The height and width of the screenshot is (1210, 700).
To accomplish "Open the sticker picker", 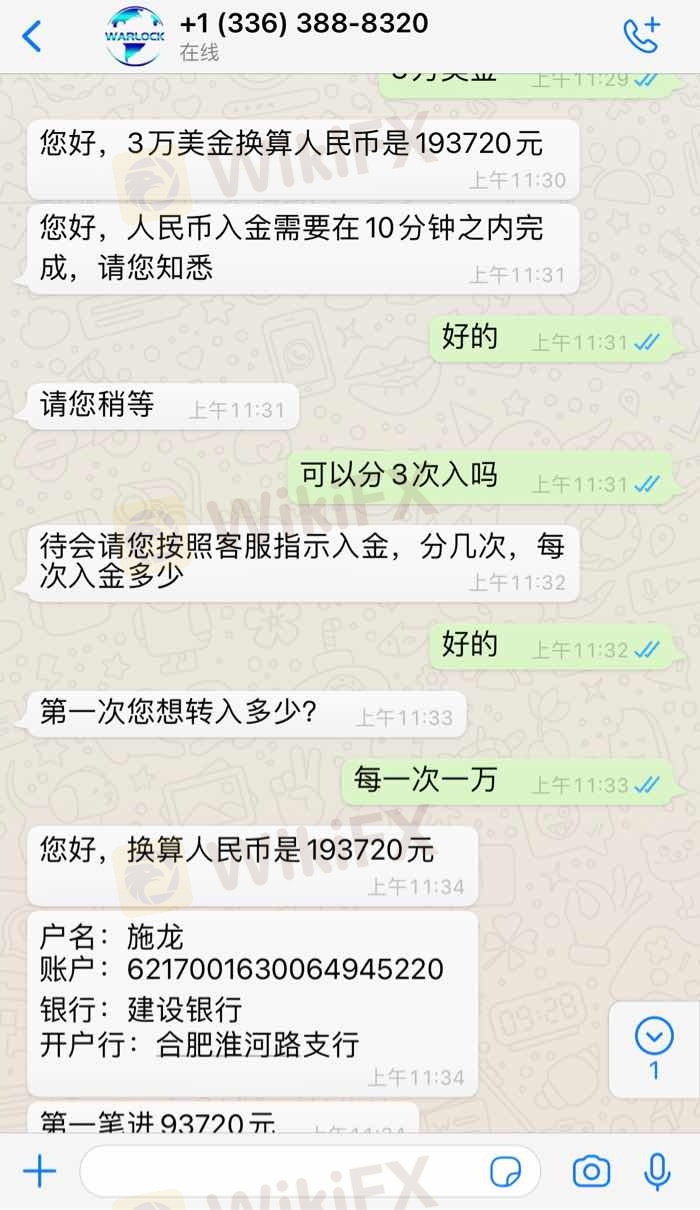I will [x=507, y=1171].
